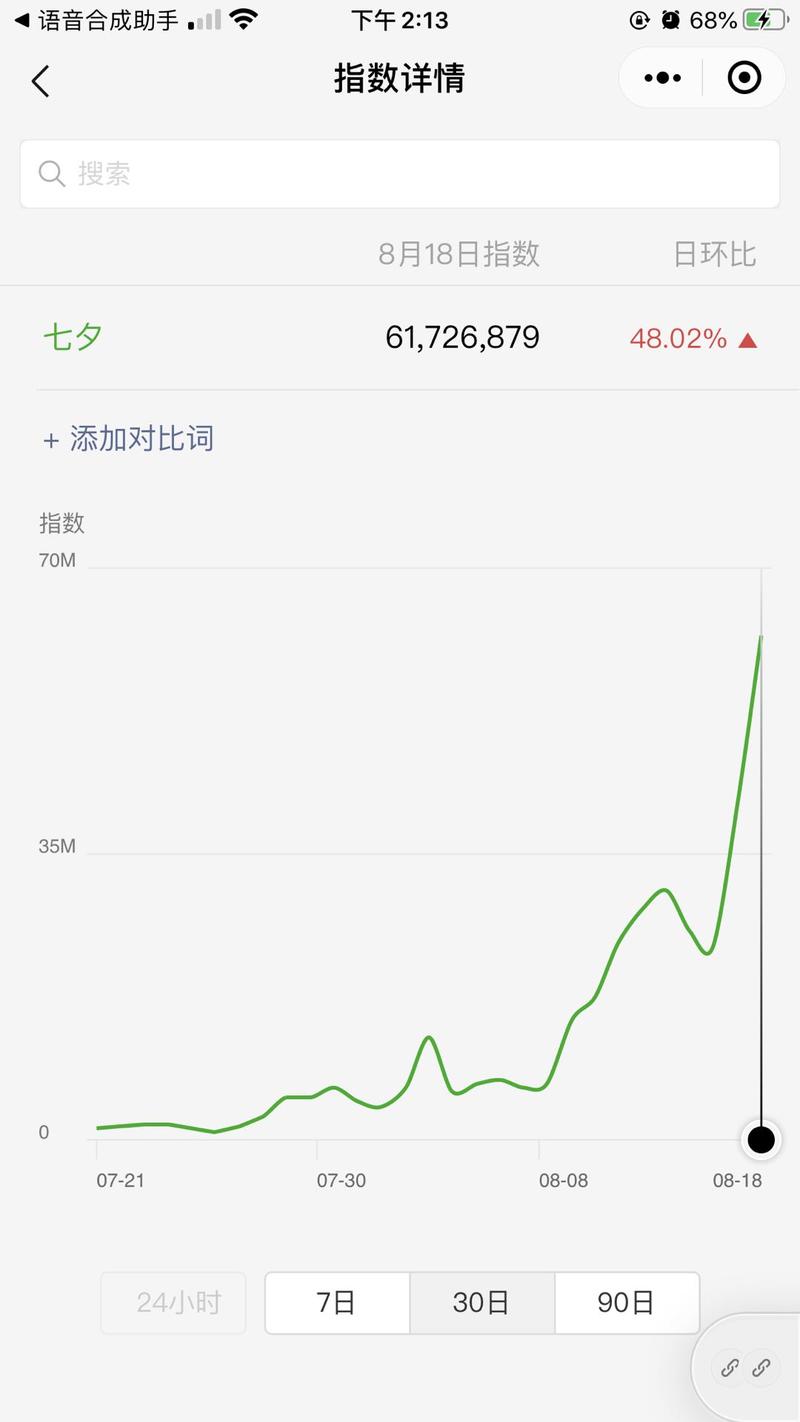Screen dimensions: 800x1422
Task: Open the 日环比 column header
Action: point(713,254)
